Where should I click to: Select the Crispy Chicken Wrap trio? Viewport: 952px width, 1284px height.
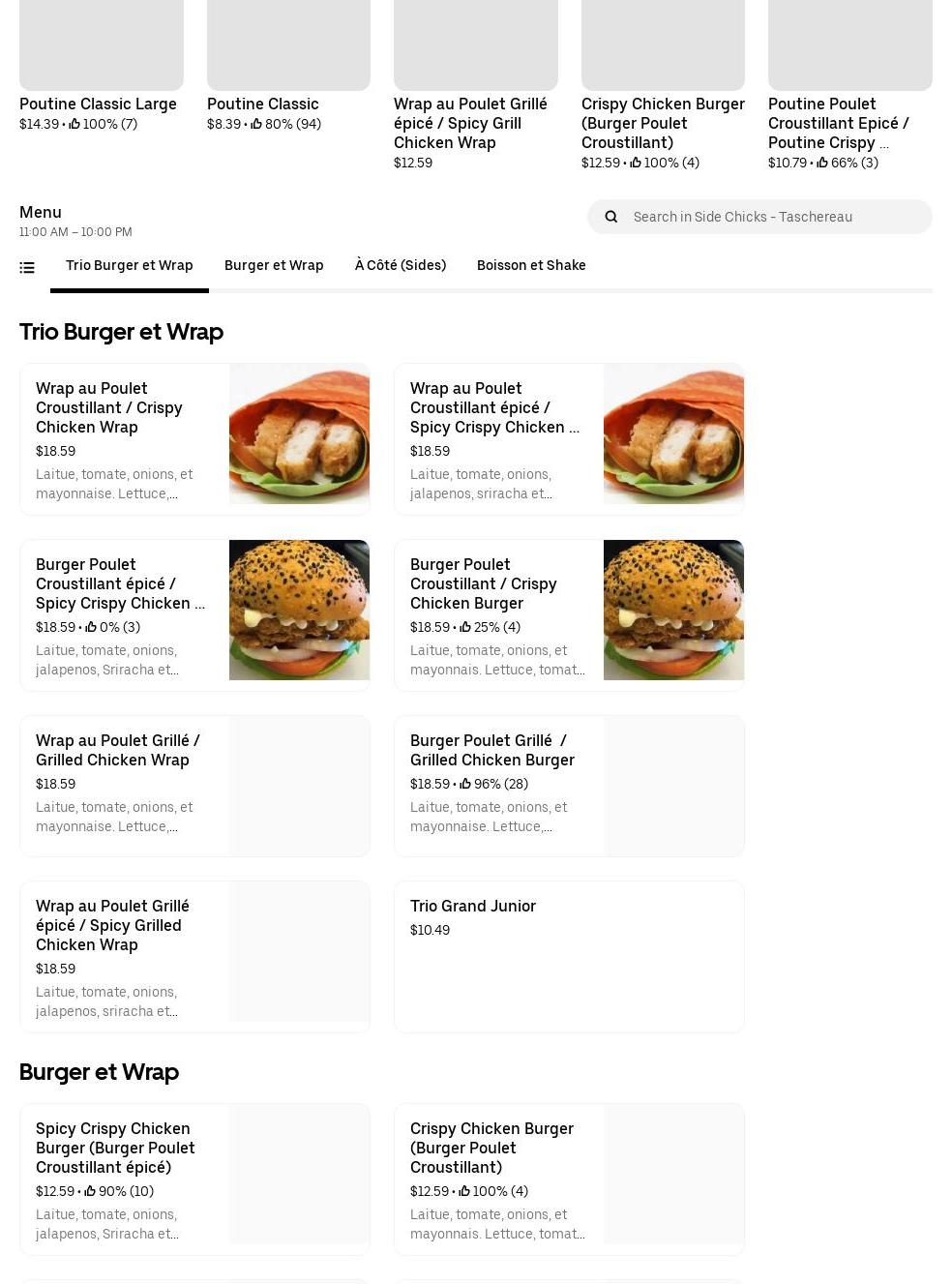click(x=194, y=439)
